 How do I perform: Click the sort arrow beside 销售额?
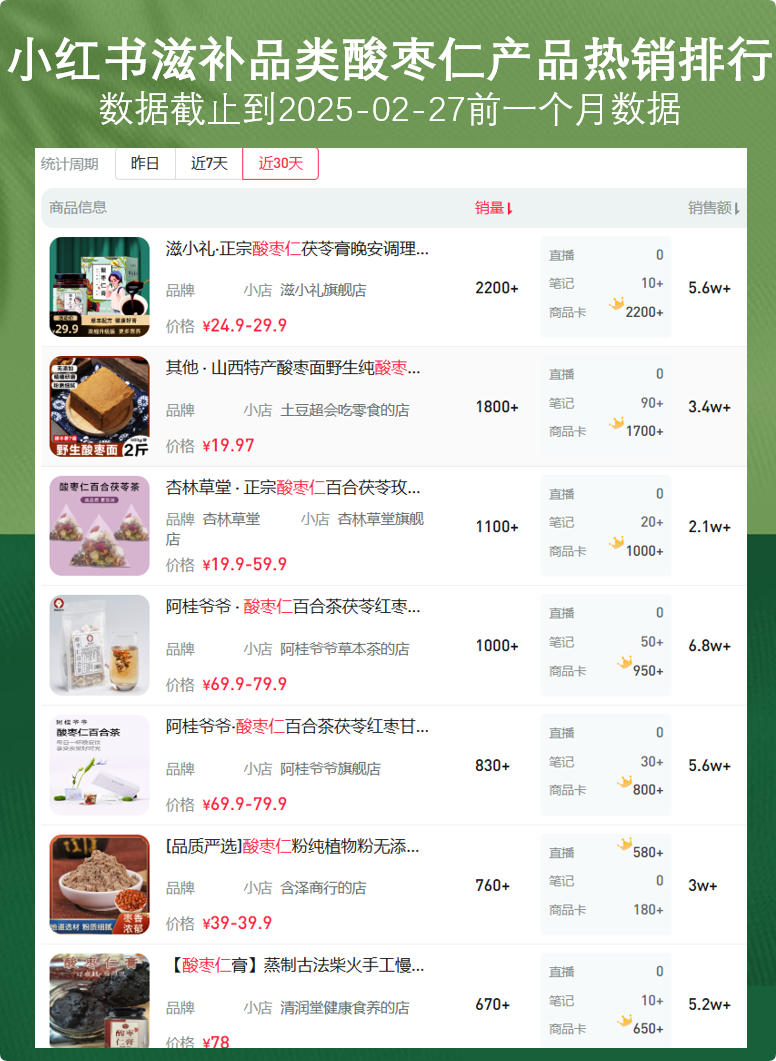(x=738, y=208)
